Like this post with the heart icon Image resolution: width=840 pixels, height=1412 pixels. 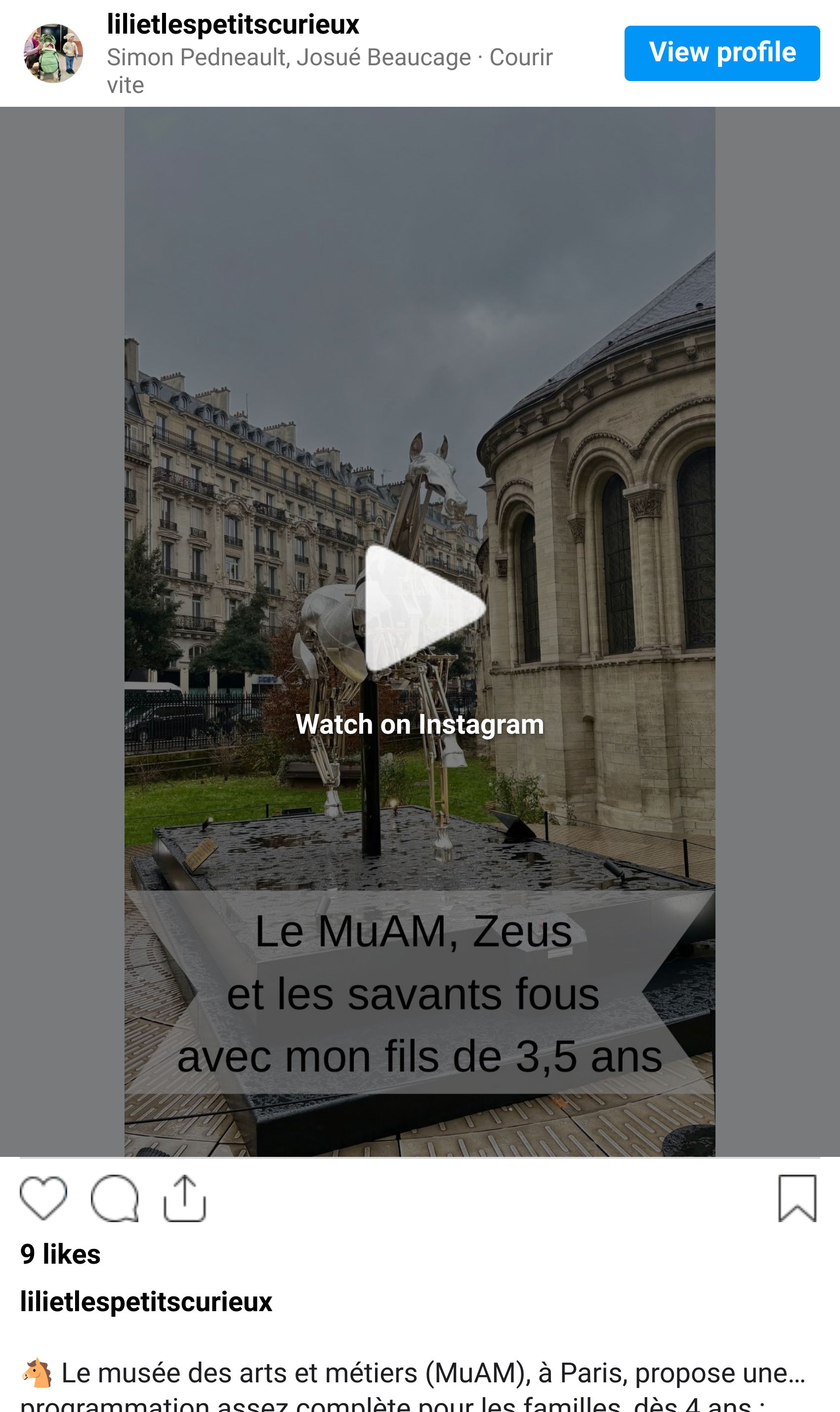[43, 1198]
